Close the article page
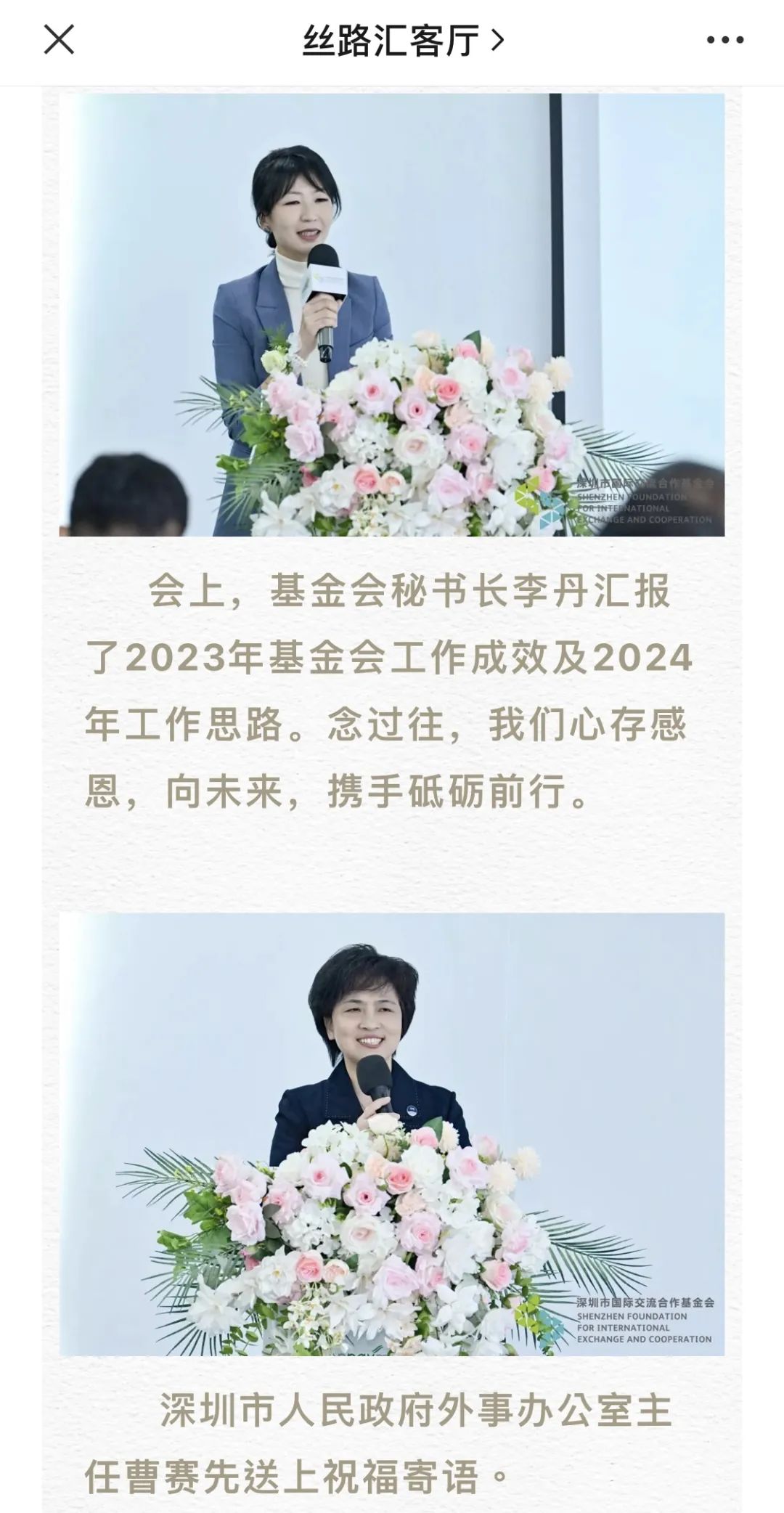784x1513 pixels. [x=59, y=39]
